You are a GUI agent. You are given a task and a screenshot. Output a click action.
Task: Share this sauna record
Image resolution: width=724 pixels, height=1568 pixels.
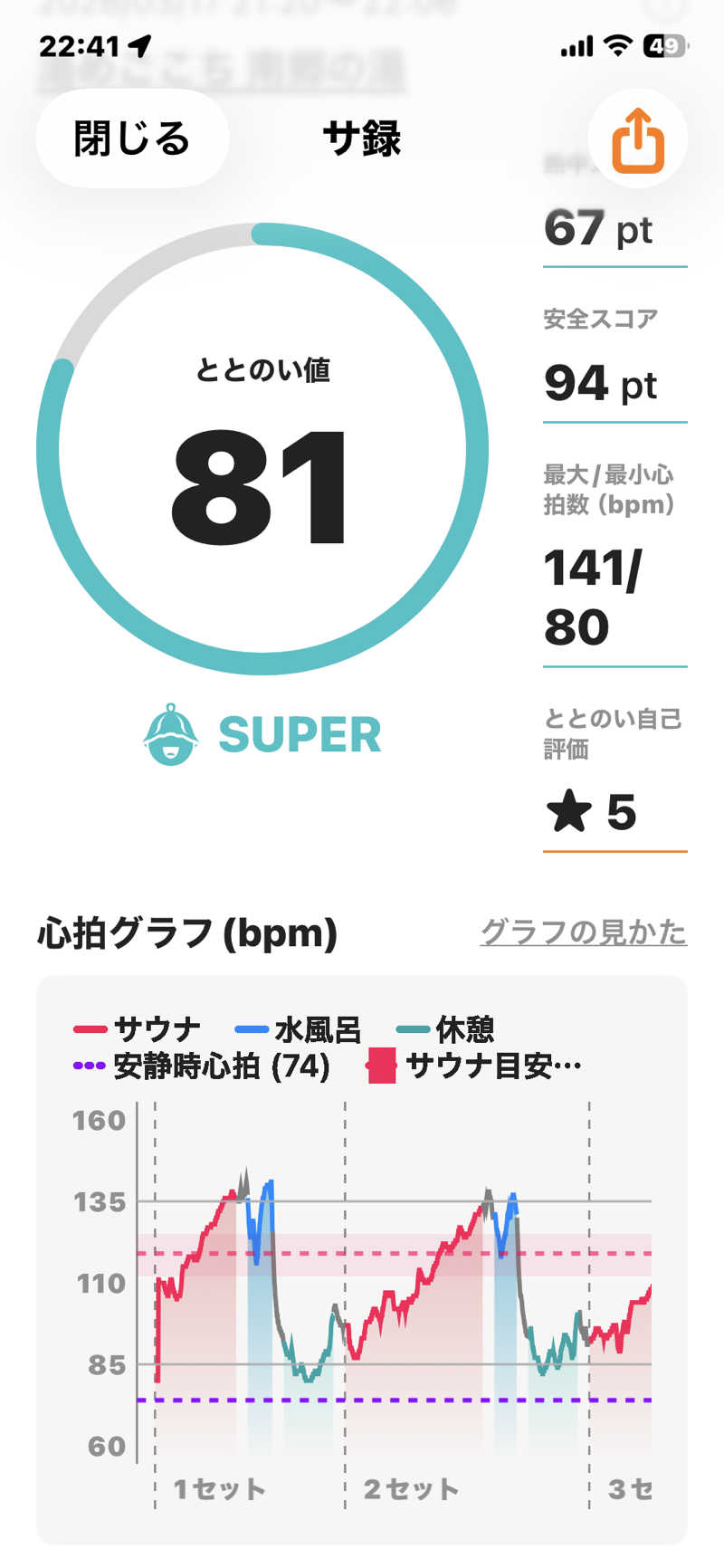638,139
